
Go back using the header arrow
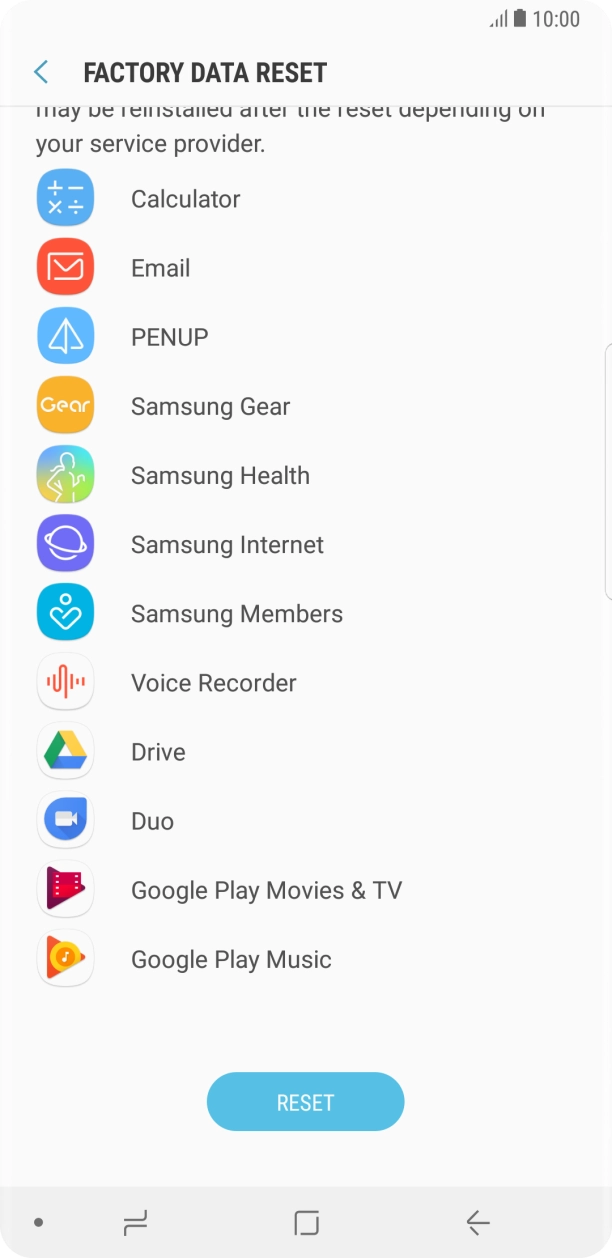click(x=41, y=72)
